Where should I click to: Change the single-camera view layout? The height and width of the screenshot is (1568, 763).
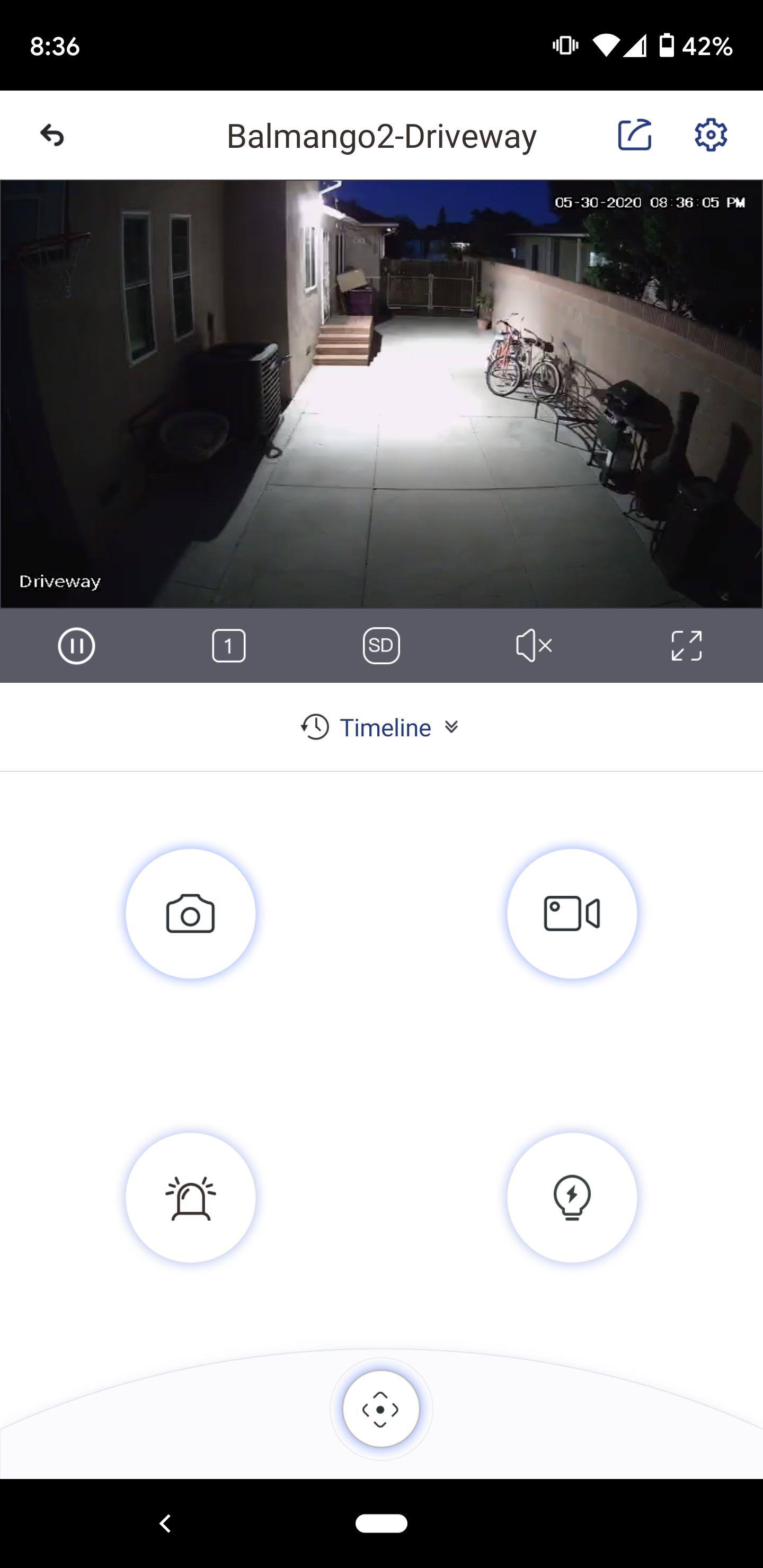pos(228,646)
